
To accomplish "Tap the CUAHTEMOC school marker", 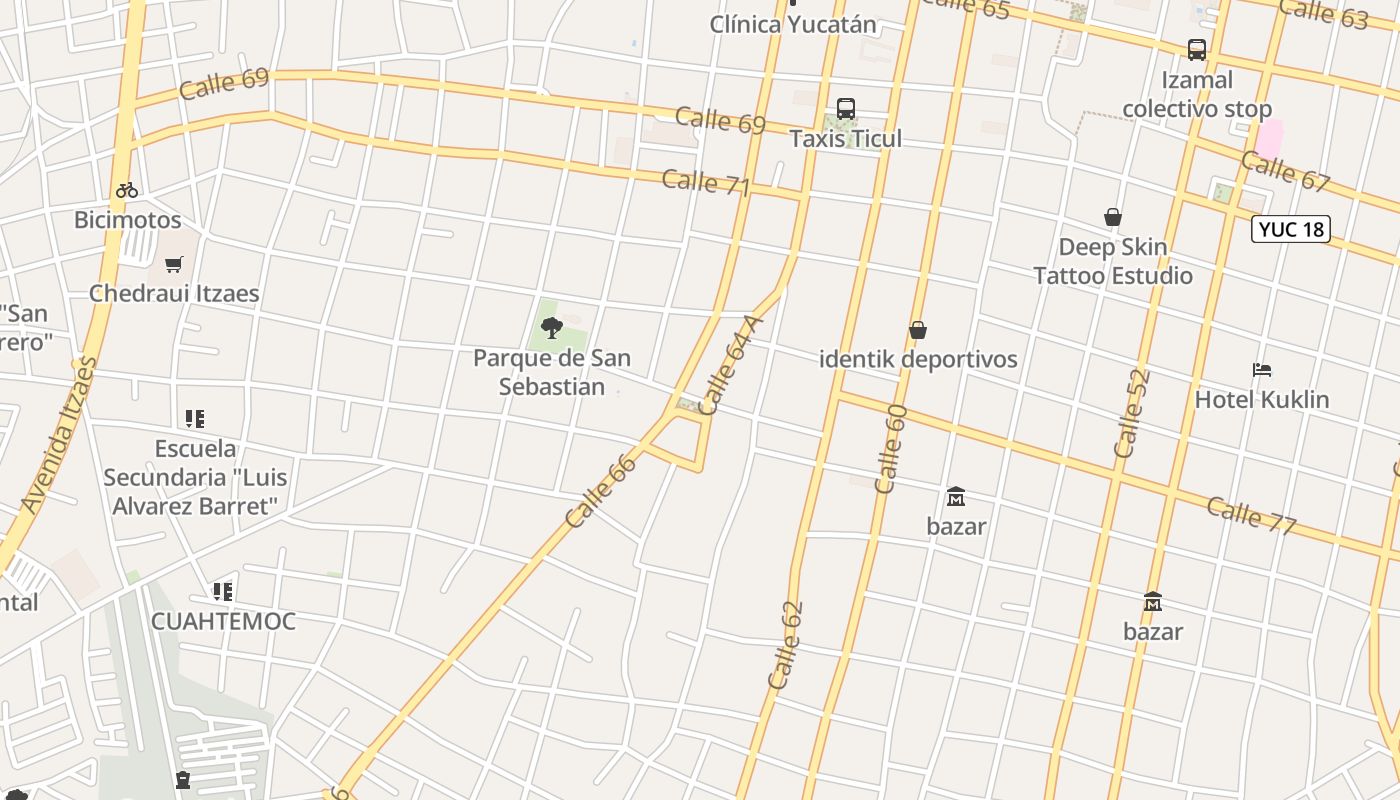I will click(x=223, y=592).
